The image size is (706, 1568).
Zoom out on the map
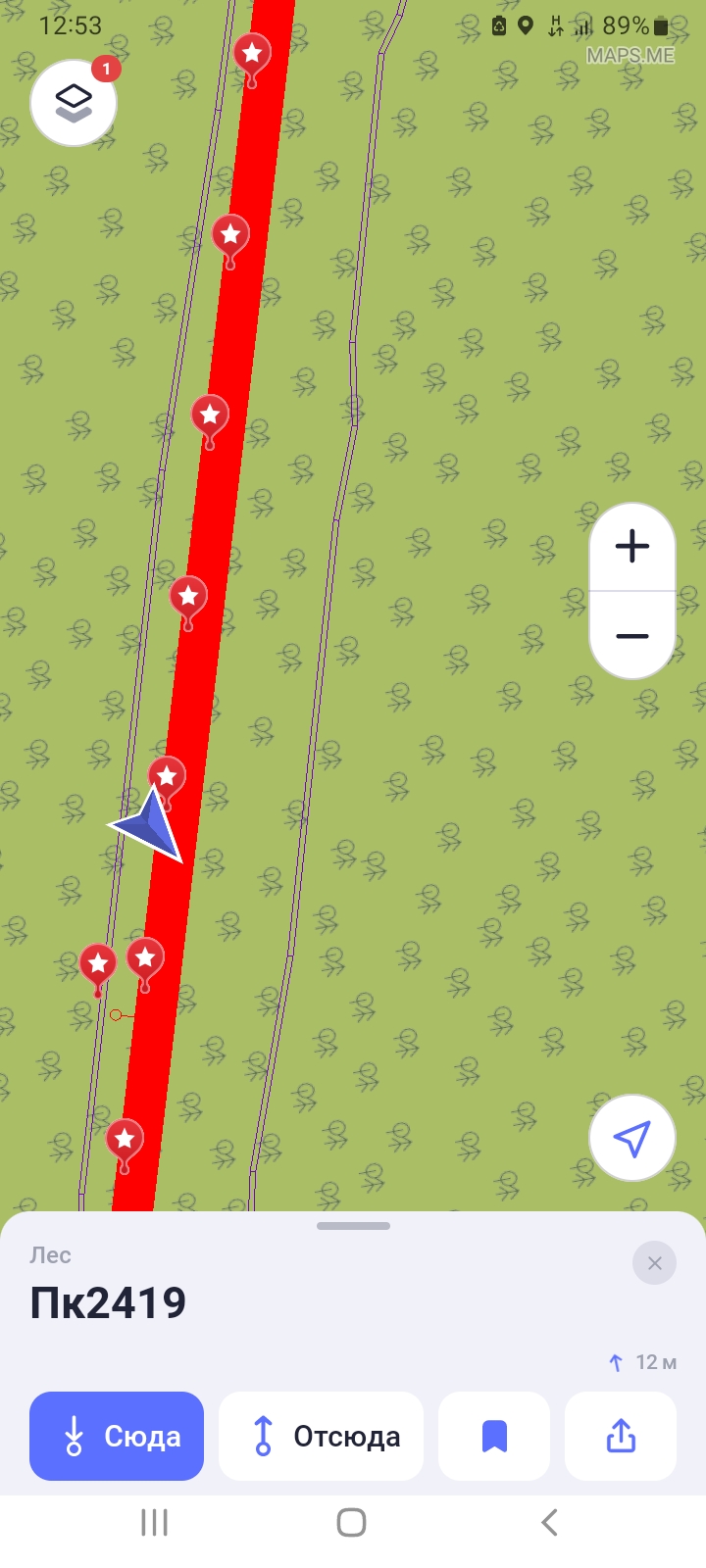(x=632, y=636)
